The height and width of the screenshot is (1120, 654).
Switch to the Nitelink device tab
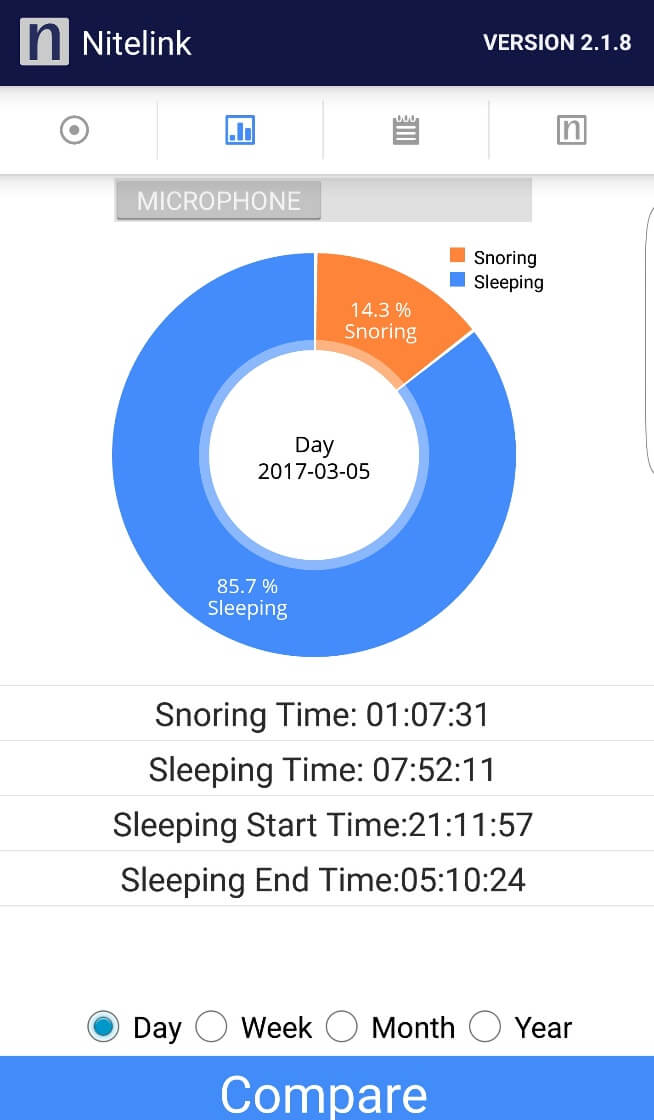click(x=571, y=131)
